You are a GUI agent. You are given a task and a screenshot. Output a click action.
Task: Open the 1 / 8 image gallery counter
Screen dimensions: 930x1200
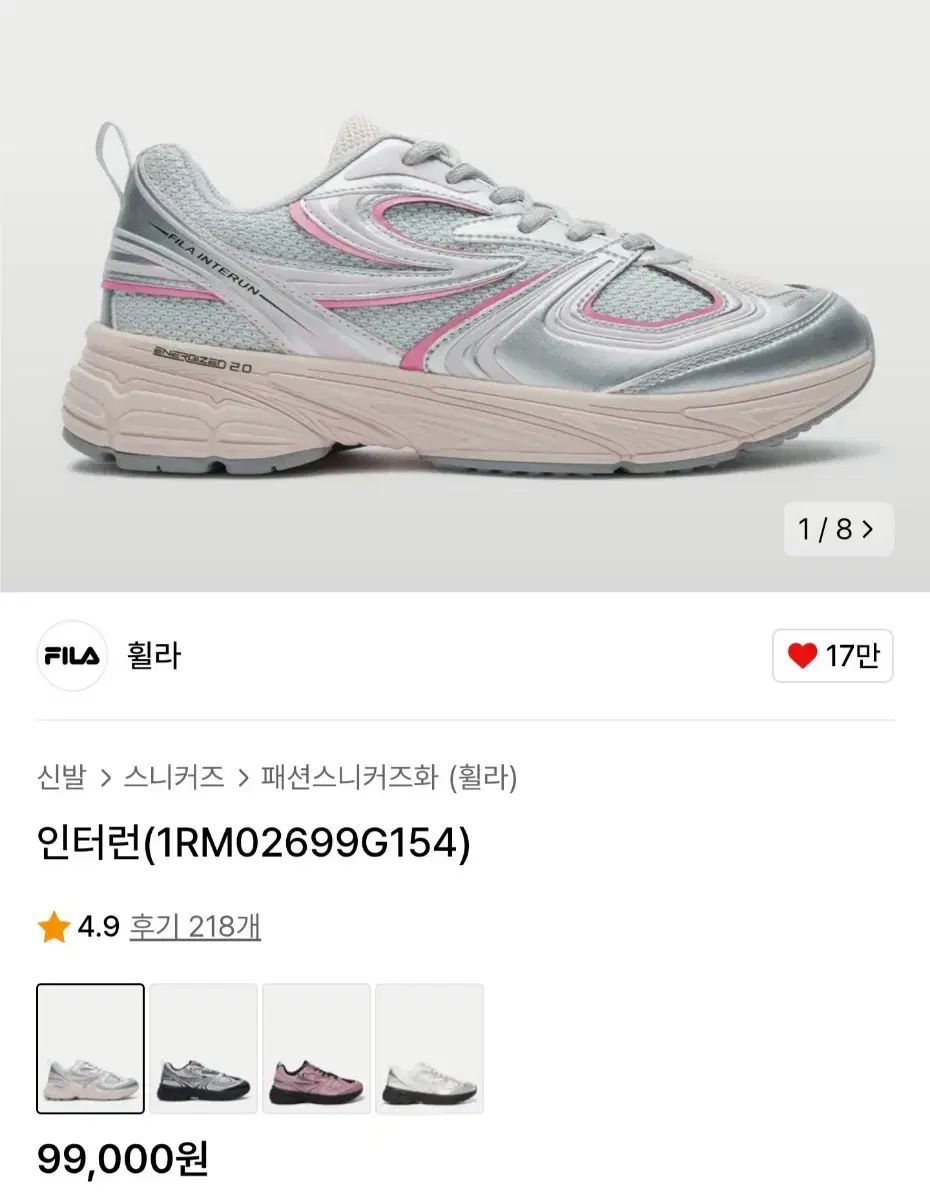coord(837,529)
